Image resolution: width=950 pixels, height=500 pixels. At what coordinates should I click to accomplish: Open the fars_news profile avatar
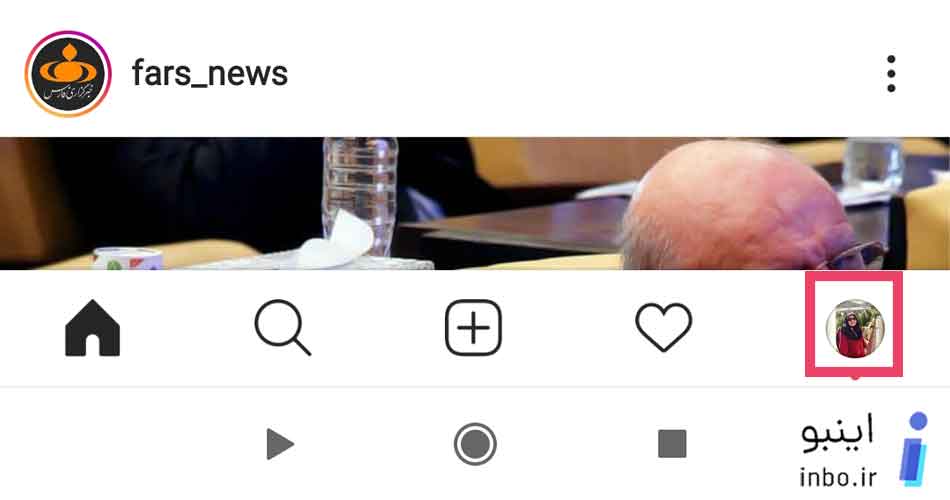(x=68, y=74)
